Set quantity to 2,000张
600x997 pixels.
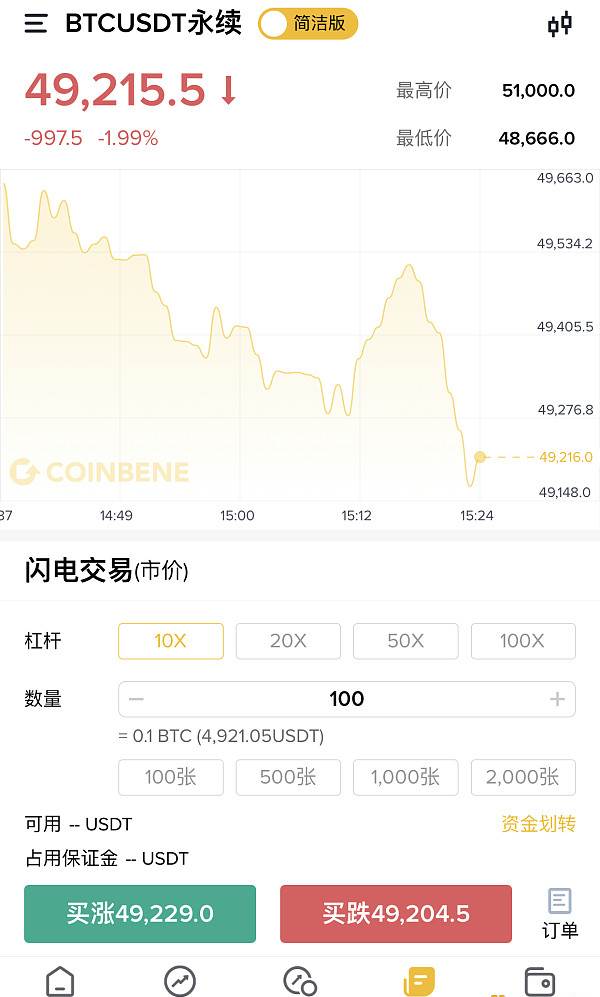(523, 777)
